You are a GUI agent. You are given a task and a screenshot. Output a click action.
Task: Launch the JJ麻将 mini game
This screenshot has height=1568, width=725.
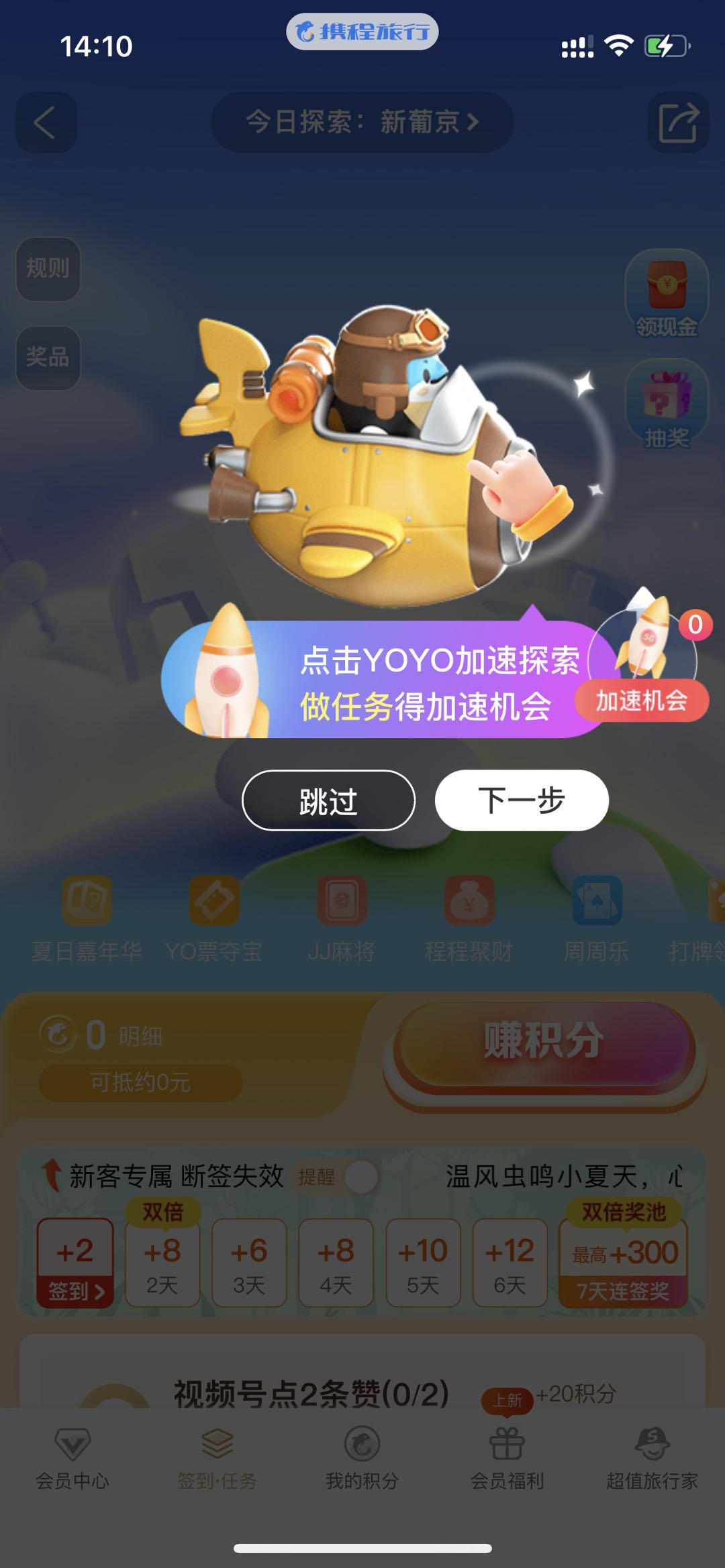[342, 919]
